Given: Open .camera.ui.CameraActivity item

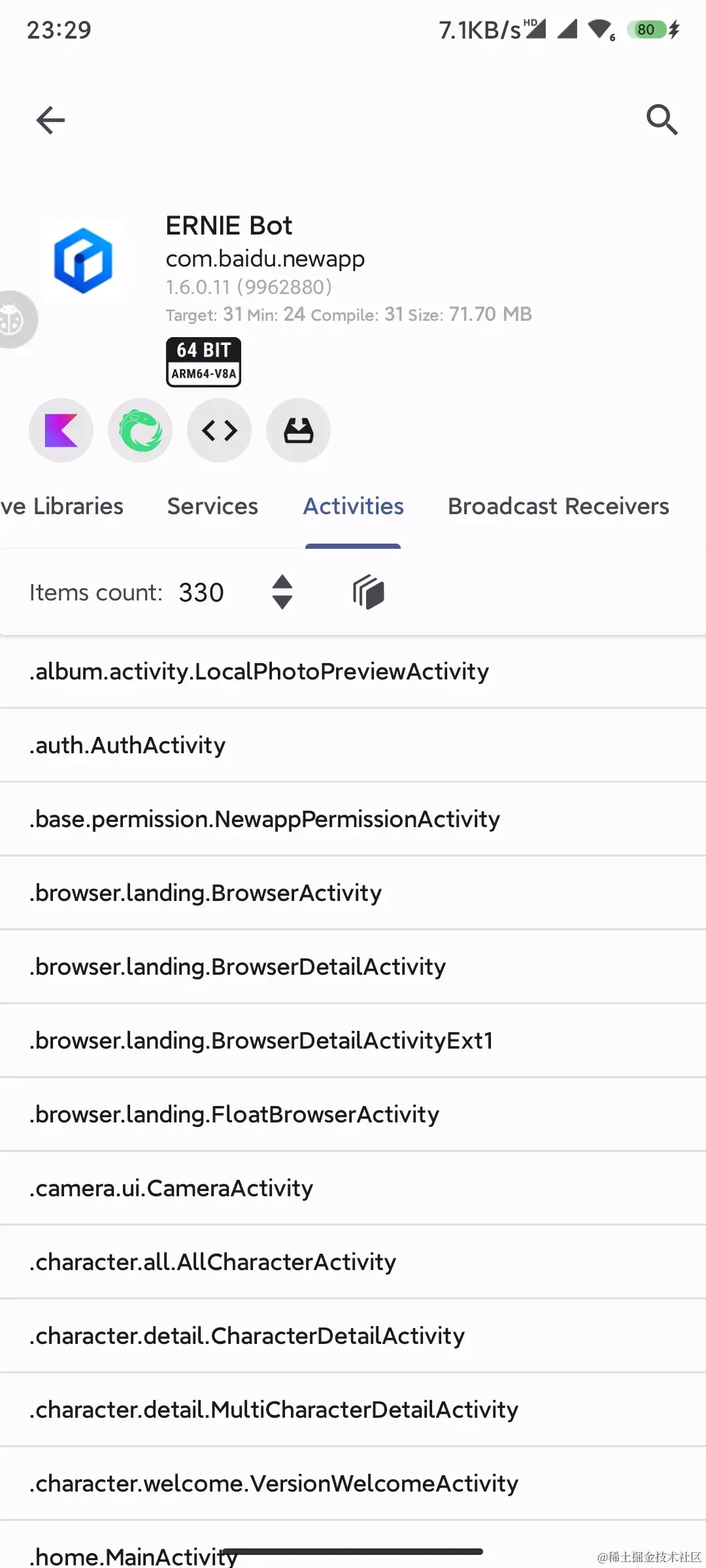Looking at the screenshot, I should 353,1188.
